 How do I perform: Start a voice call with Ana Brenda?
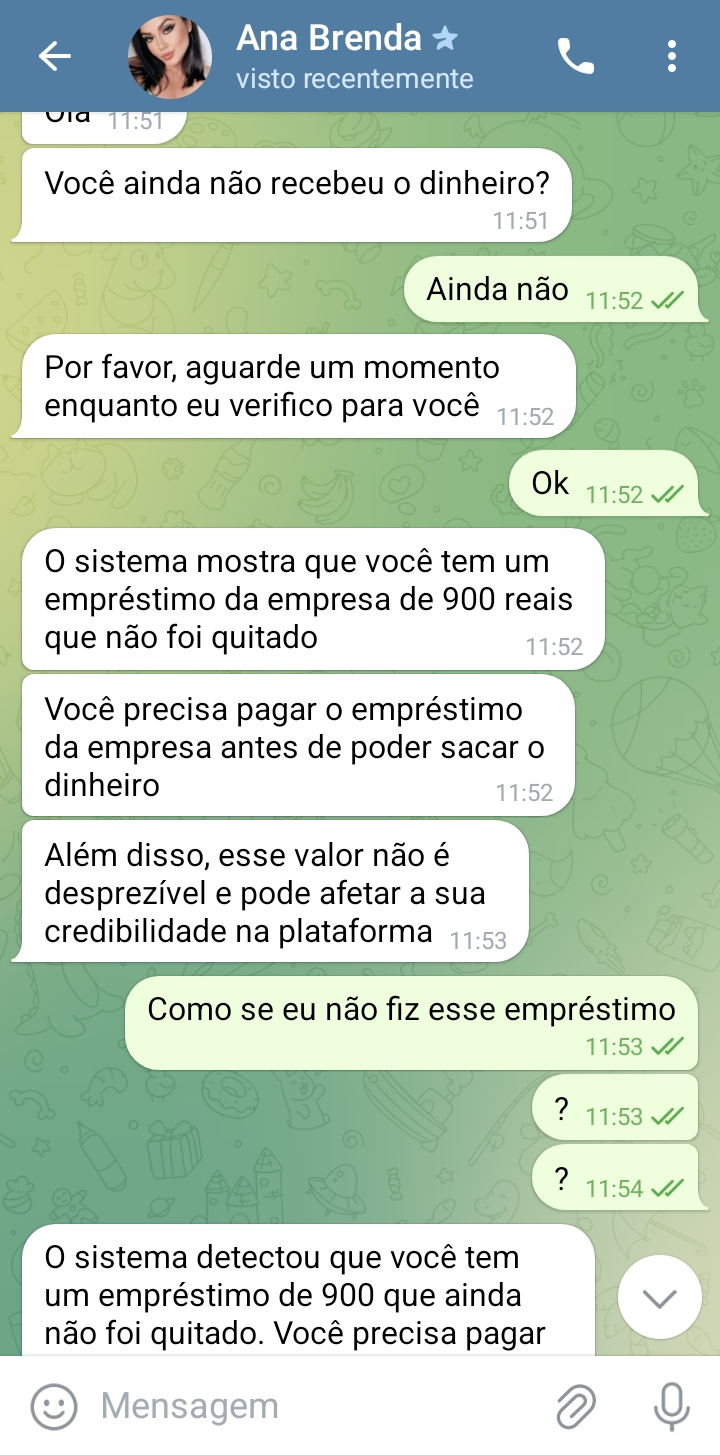pos(575,57)
